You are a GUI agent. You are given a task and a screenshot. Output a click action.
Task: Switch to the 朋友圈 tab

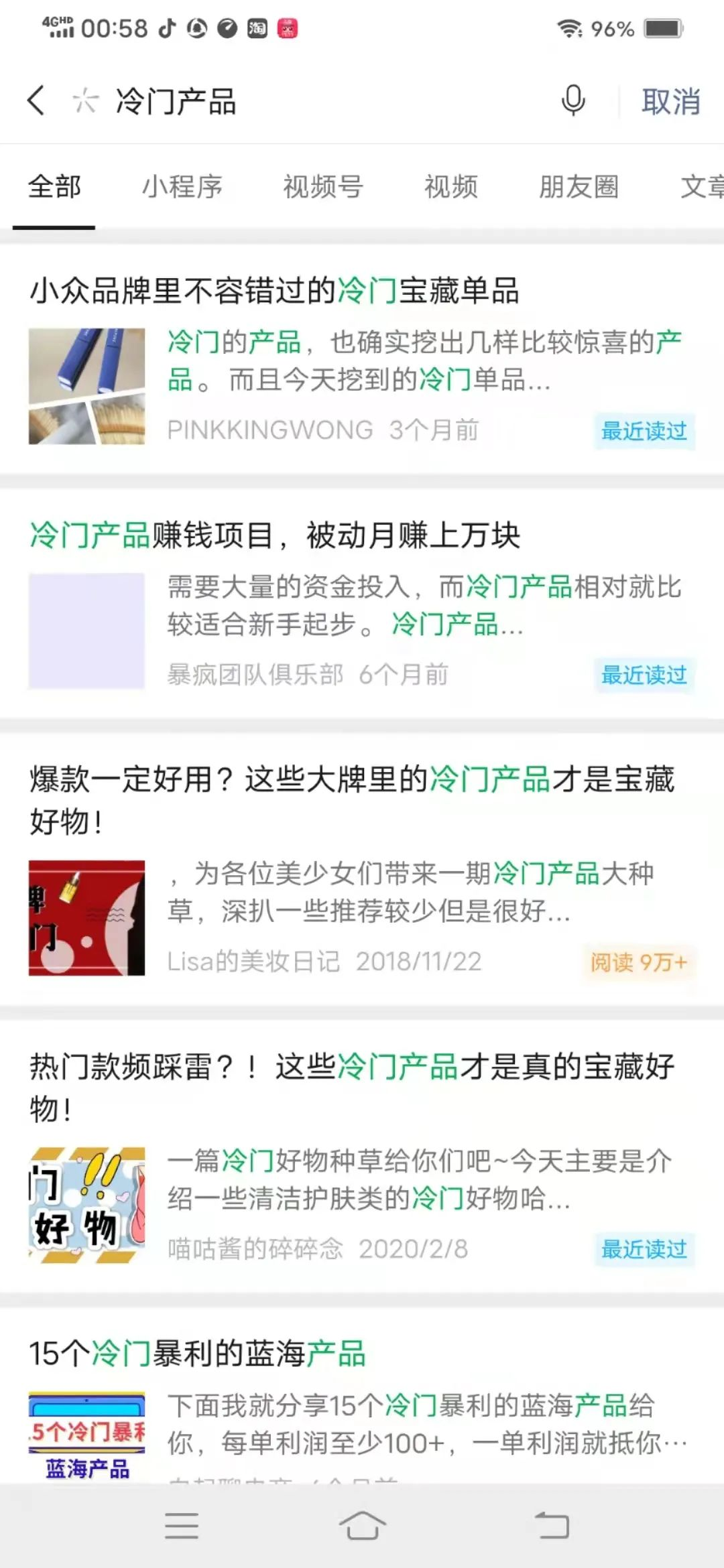click(579, 187)
